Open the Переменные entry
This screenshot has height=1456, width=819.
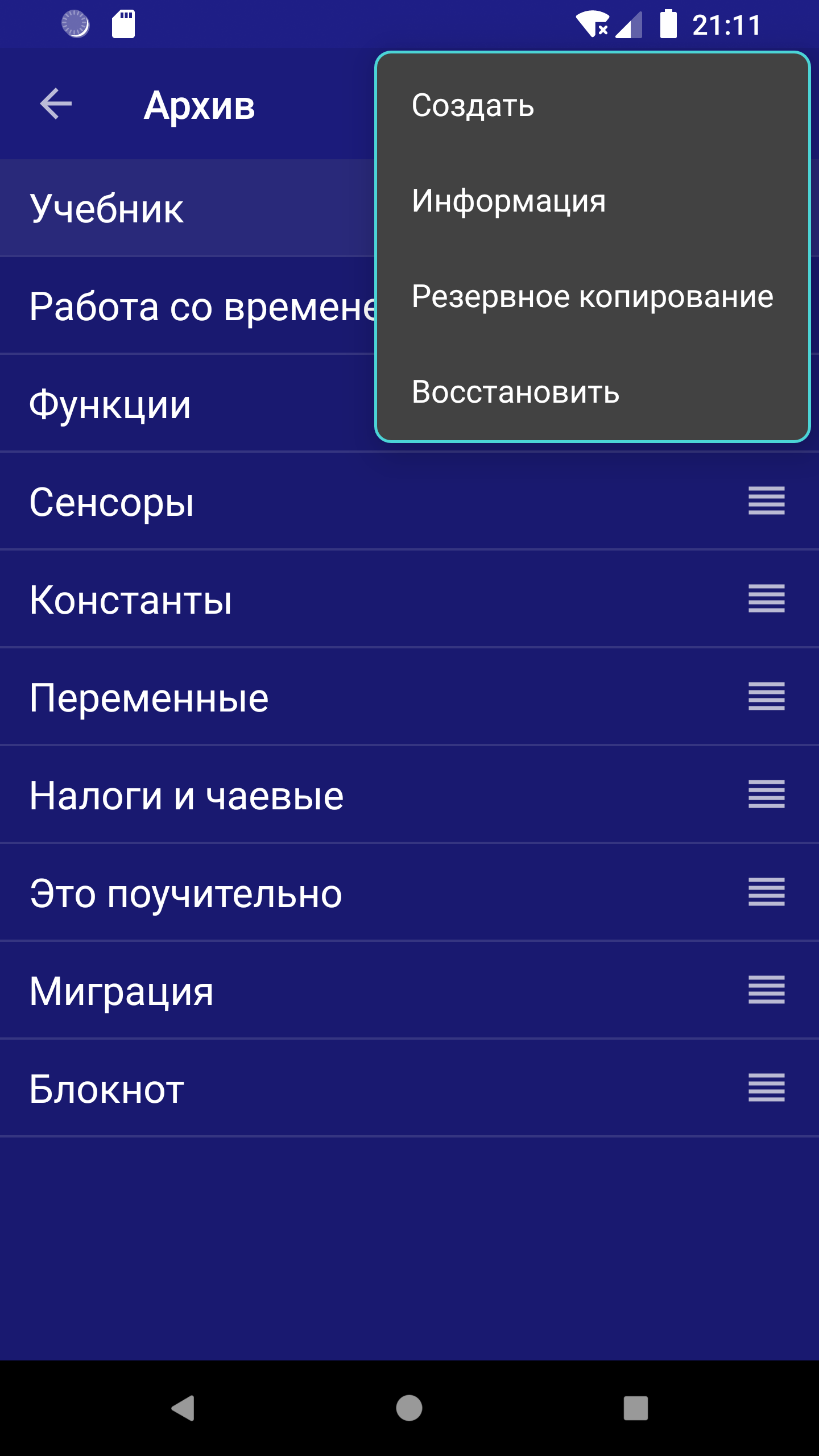409,697
